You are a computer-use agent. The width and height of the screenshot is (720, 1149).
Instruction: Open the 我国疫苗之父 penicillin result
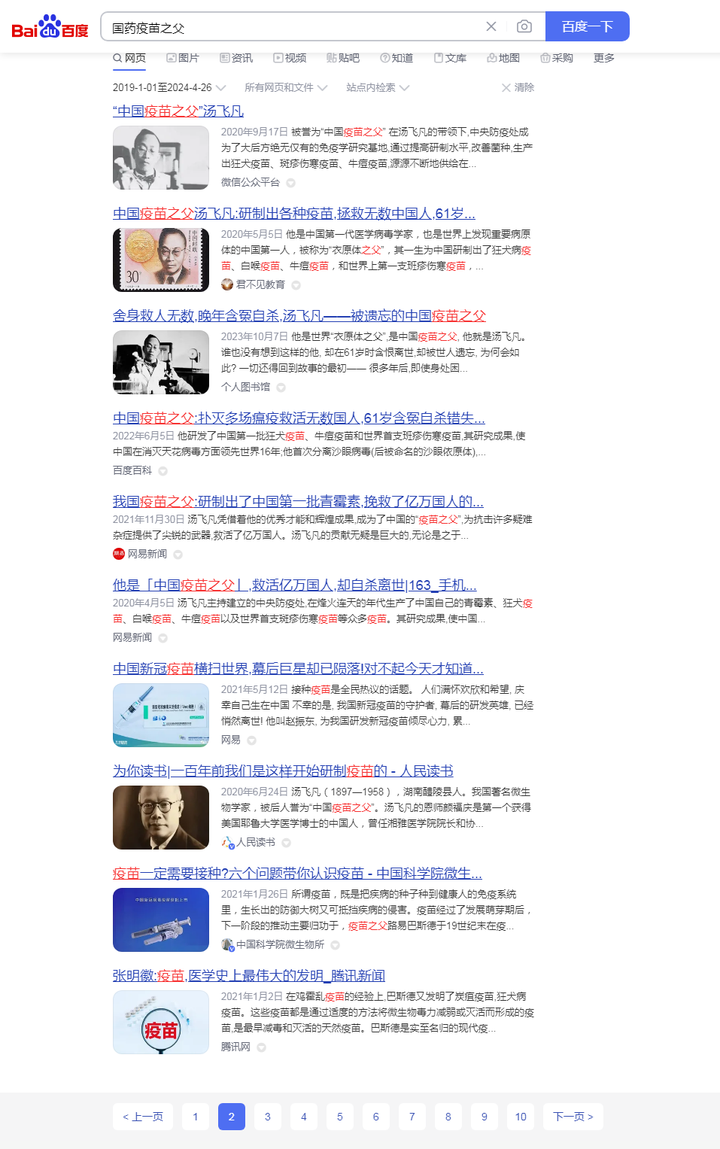tap(298, 501)
